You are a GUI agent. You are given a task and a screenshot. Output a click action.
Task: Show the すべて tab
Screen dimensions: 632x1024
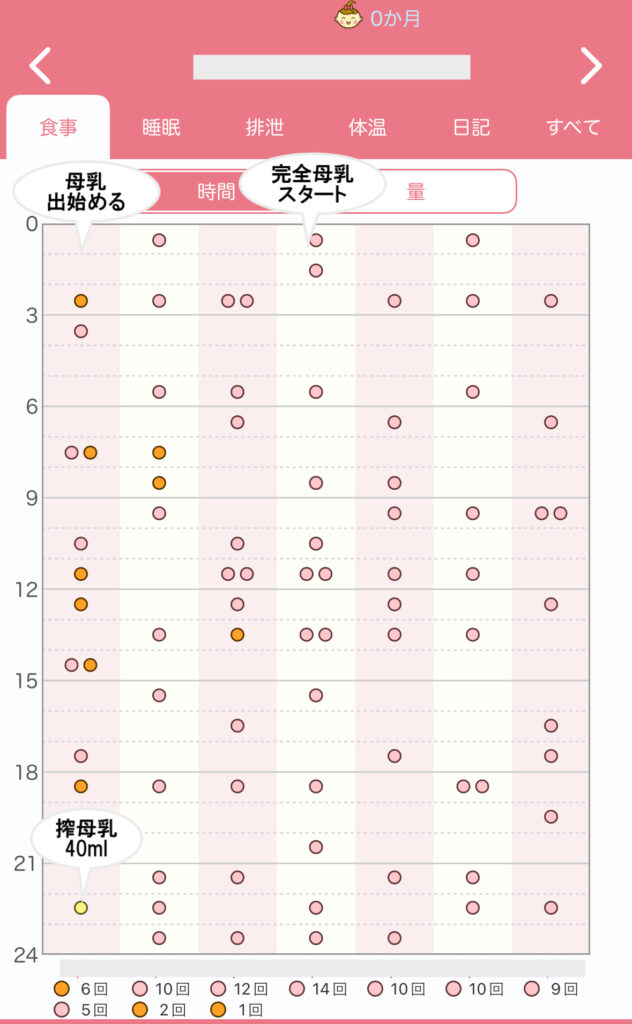[x=573, y=128]
